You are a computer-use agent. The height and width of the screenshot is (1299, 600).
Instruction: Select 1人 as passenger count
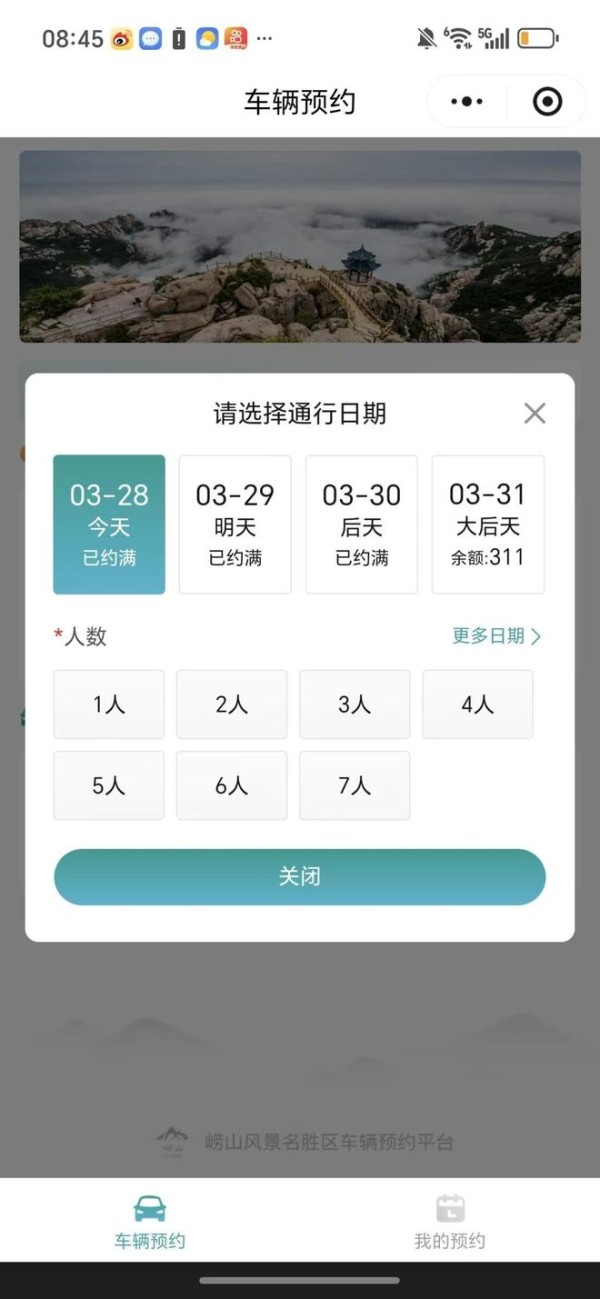click(x=109, y=704)
